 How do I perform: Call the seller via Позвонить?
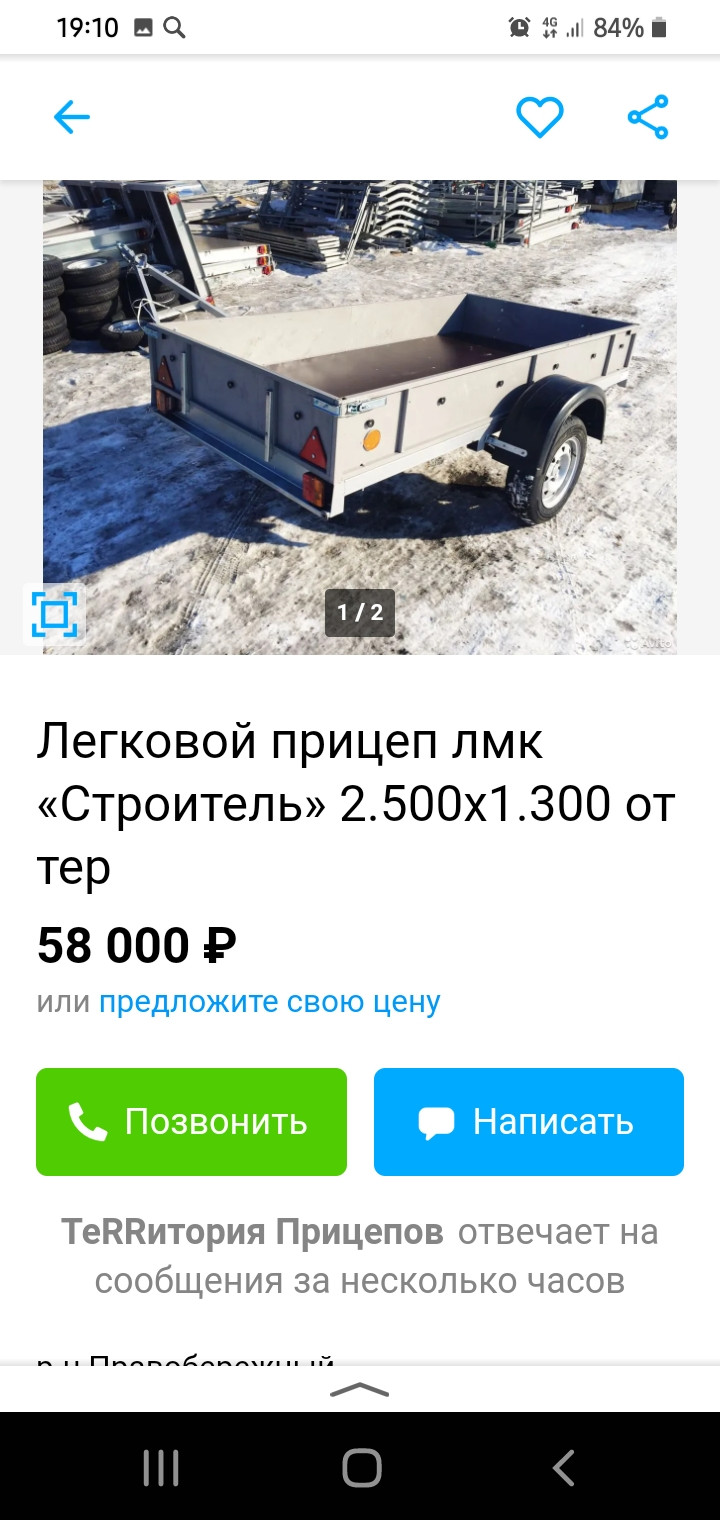pyautogui.click(x=191, y=1122)
